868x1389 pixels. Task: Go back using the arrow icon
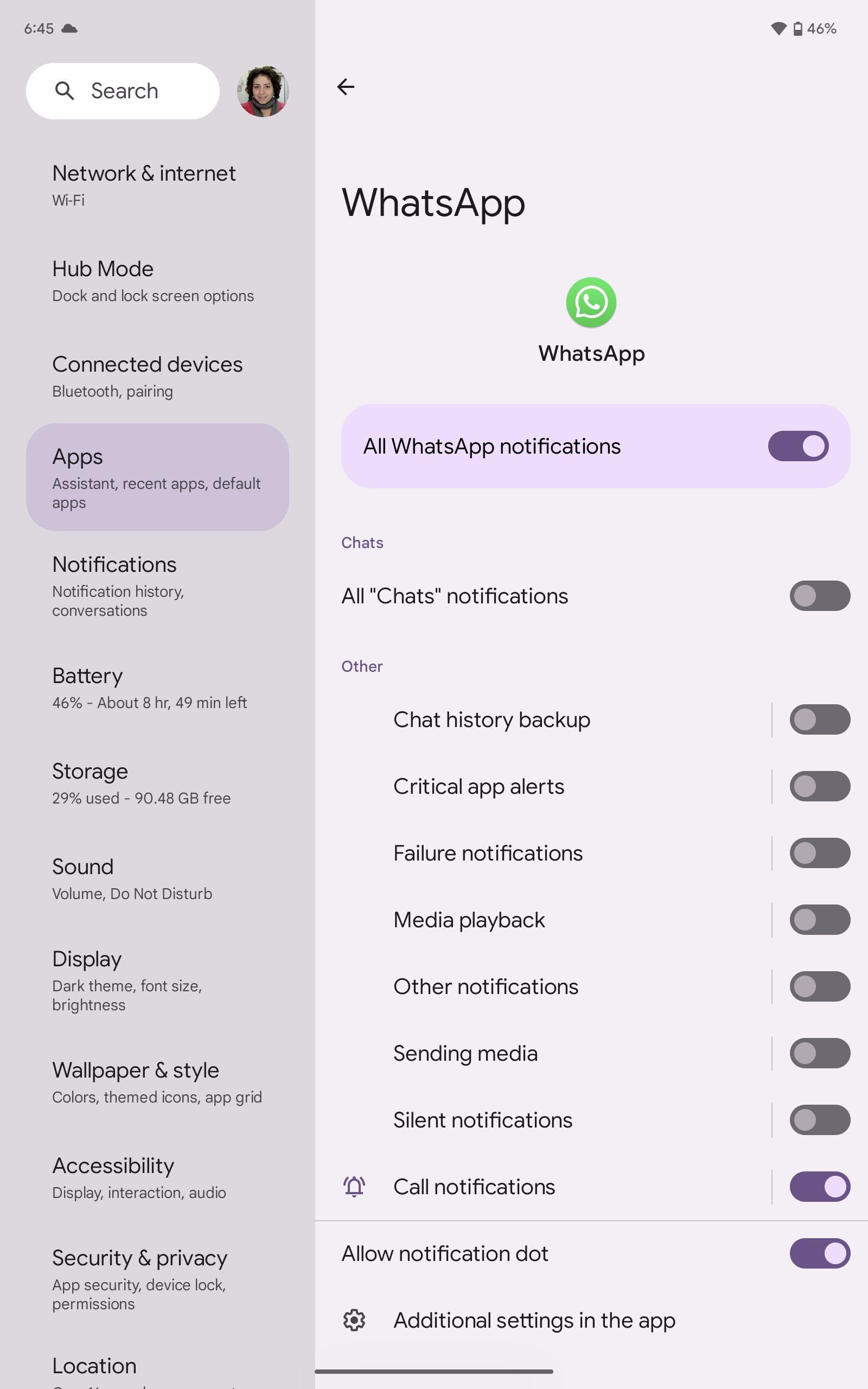point(346,87)
